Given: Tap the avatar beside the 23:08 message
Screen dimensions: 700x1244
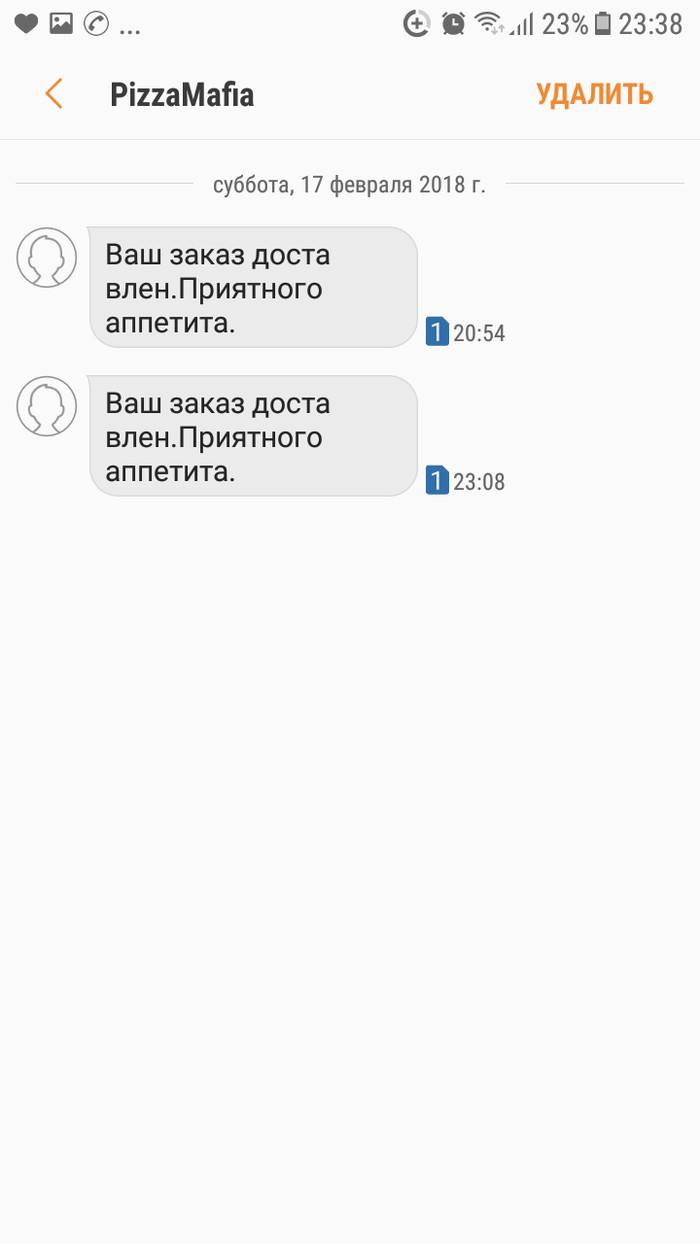Looking at the screenshot, I should tap(47, 406).
